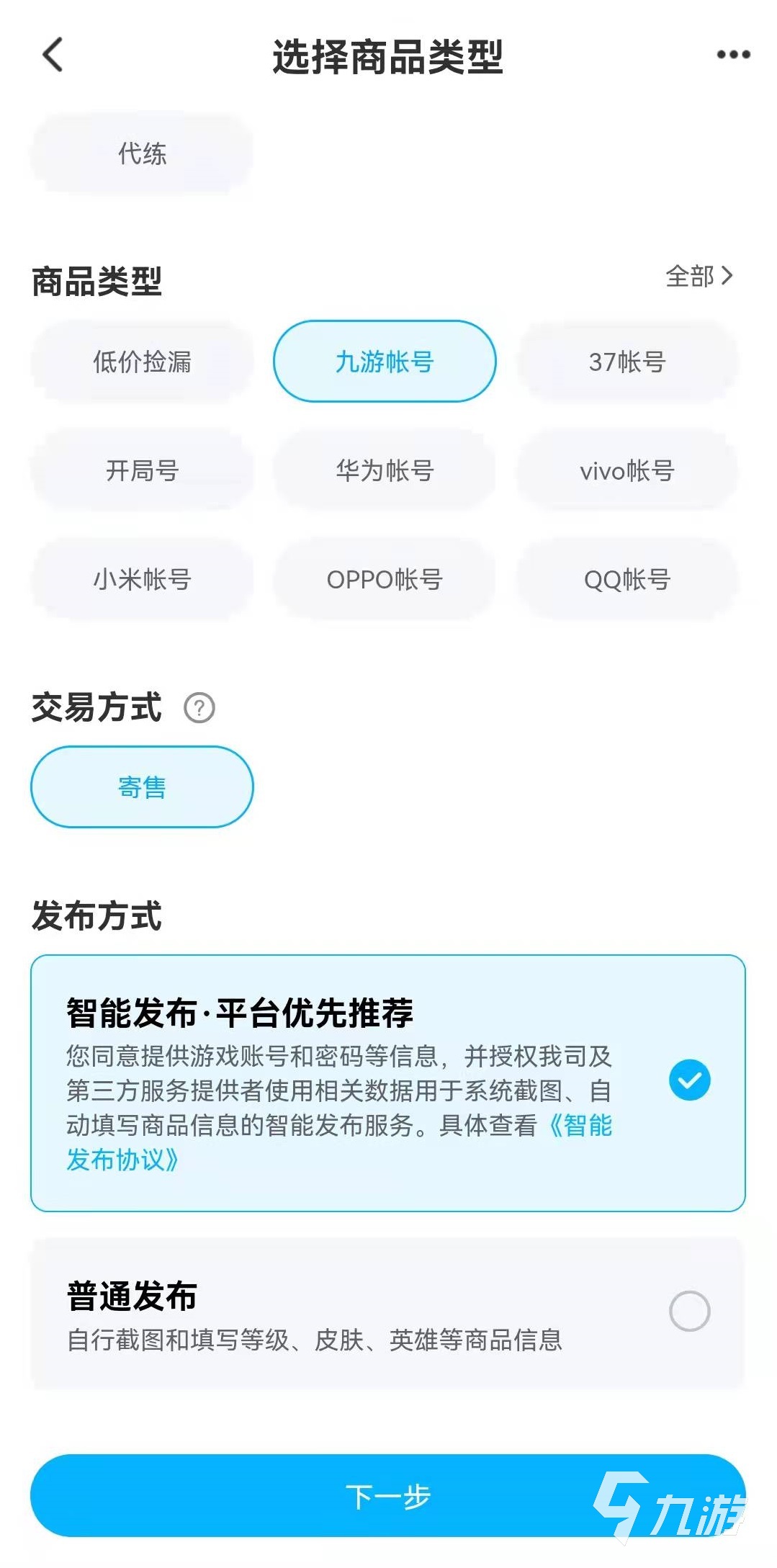The image size is (777, 1568).
Task: Tap the vivo帐号 option
Action: (626, 470)
